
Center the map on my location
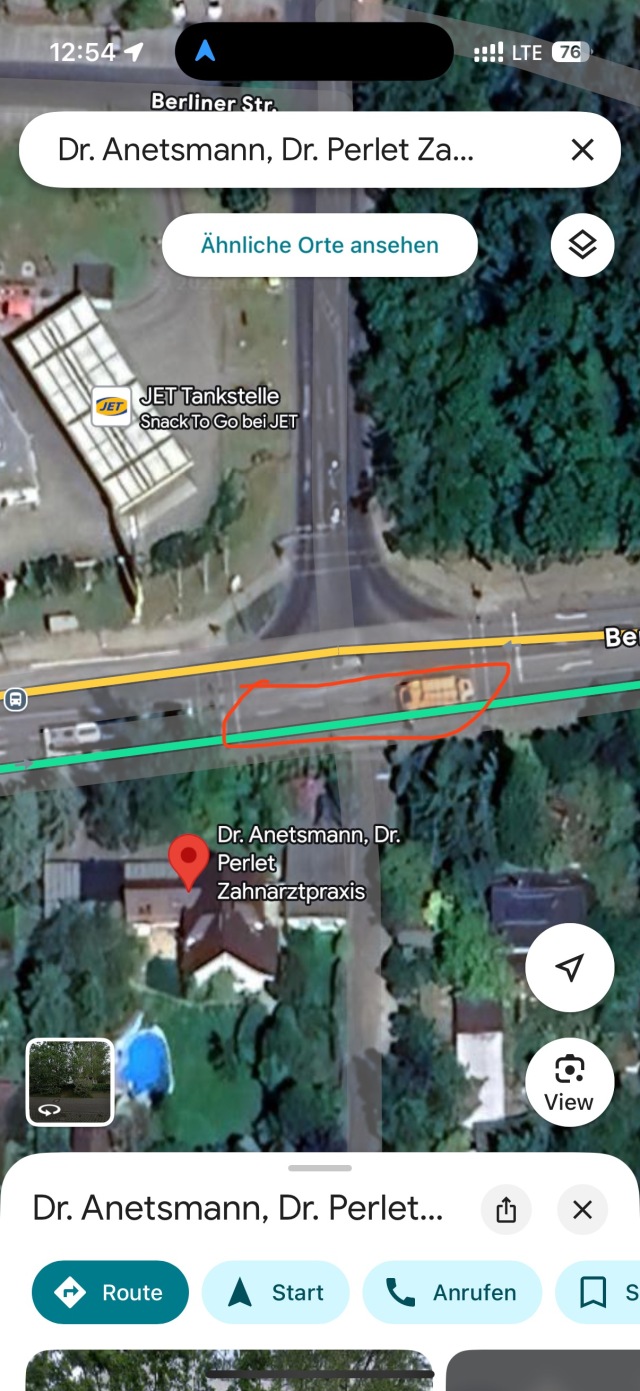tap(569, 968)
